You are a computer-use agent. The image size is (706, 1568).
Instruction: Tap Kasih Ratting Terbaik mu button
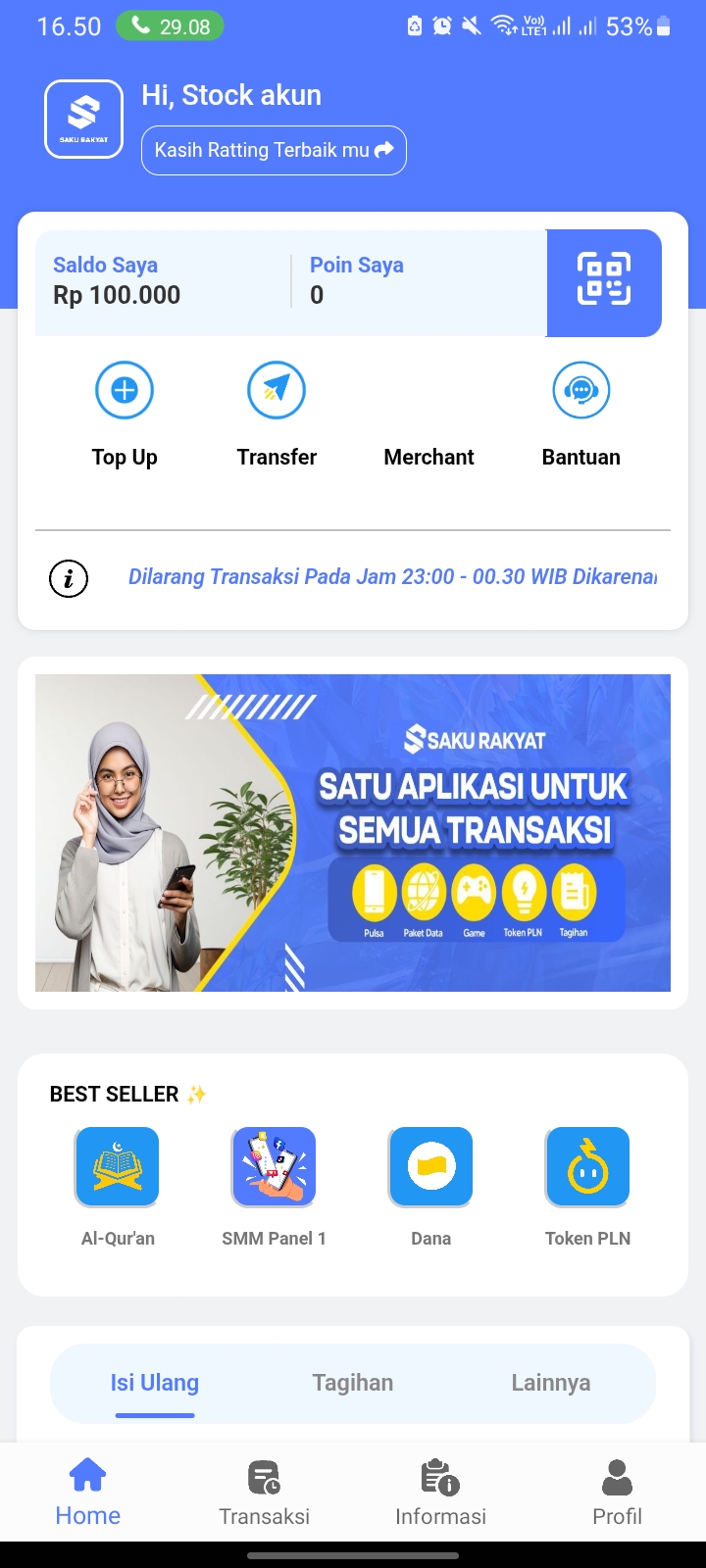pyautogui.click(x=274, y=150)
